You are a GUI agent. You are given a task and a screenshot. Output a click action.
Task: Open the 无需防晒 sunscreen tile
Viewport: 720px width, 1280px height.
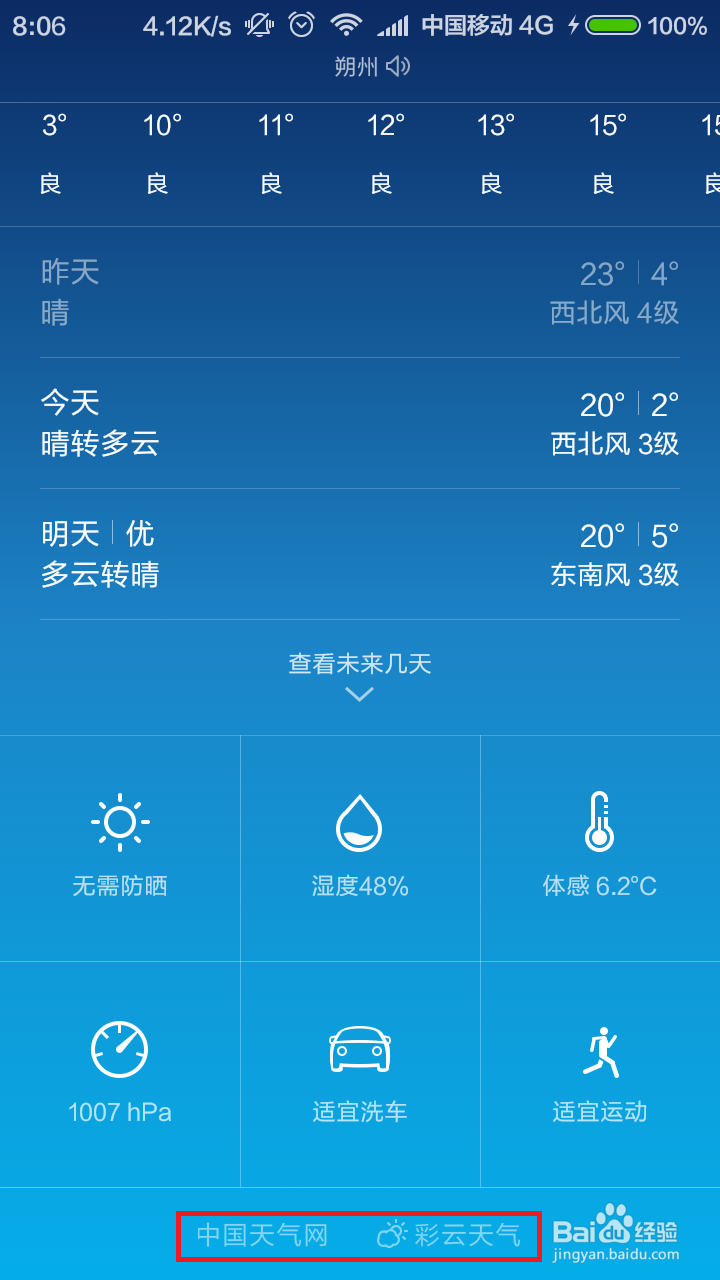[120, 848]
